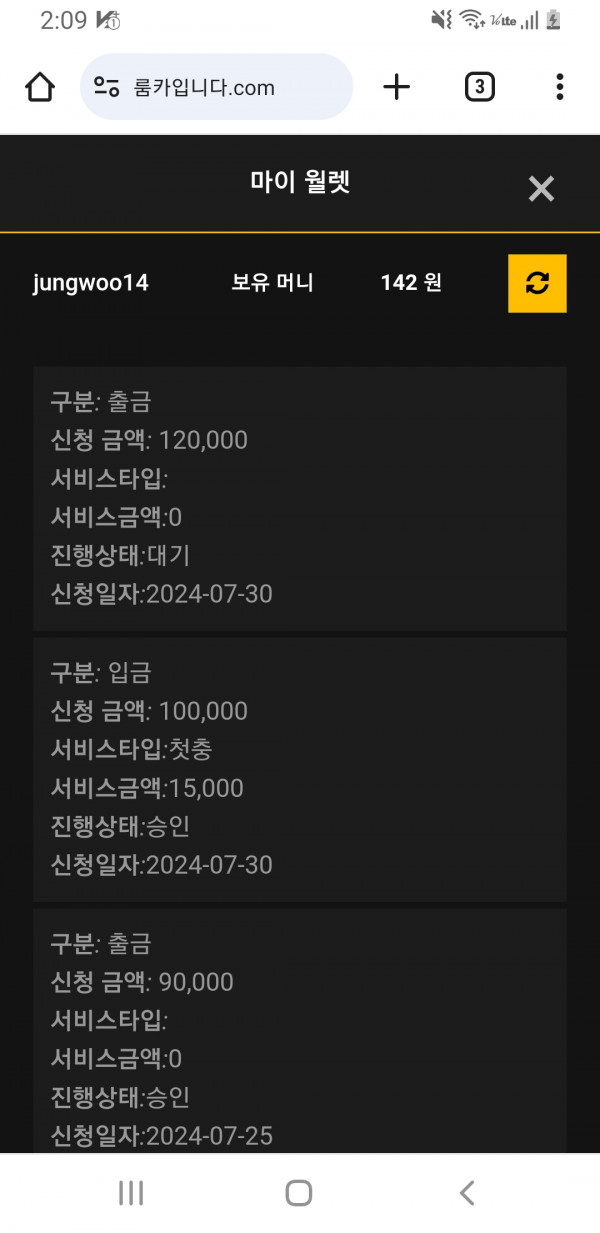Viewport: 600px width, 1233px height.
Task: Show the open tabs switcher
Action: click(x=480, y=87)
